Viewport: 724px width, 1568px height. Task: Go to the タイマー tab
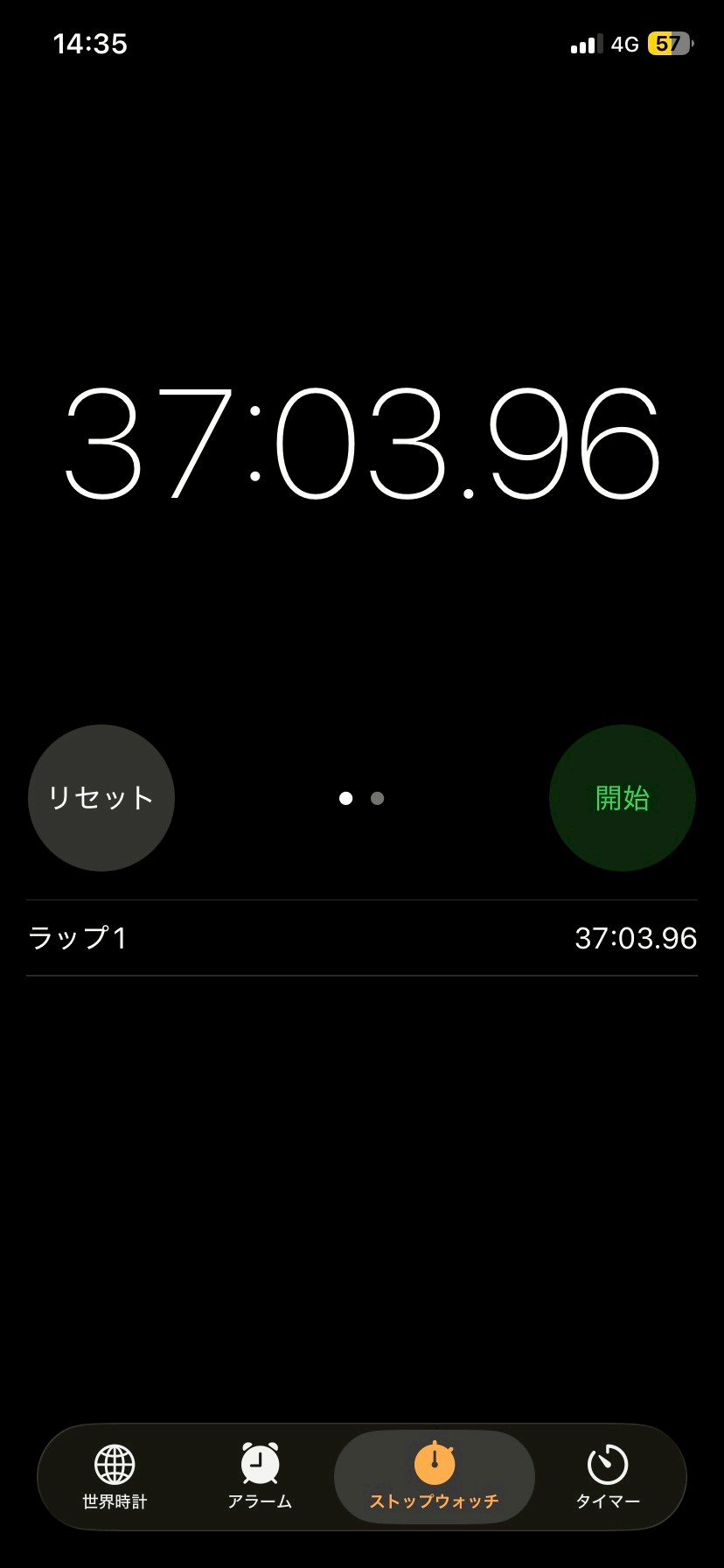pyautogui.click(x=608, y=1477)
